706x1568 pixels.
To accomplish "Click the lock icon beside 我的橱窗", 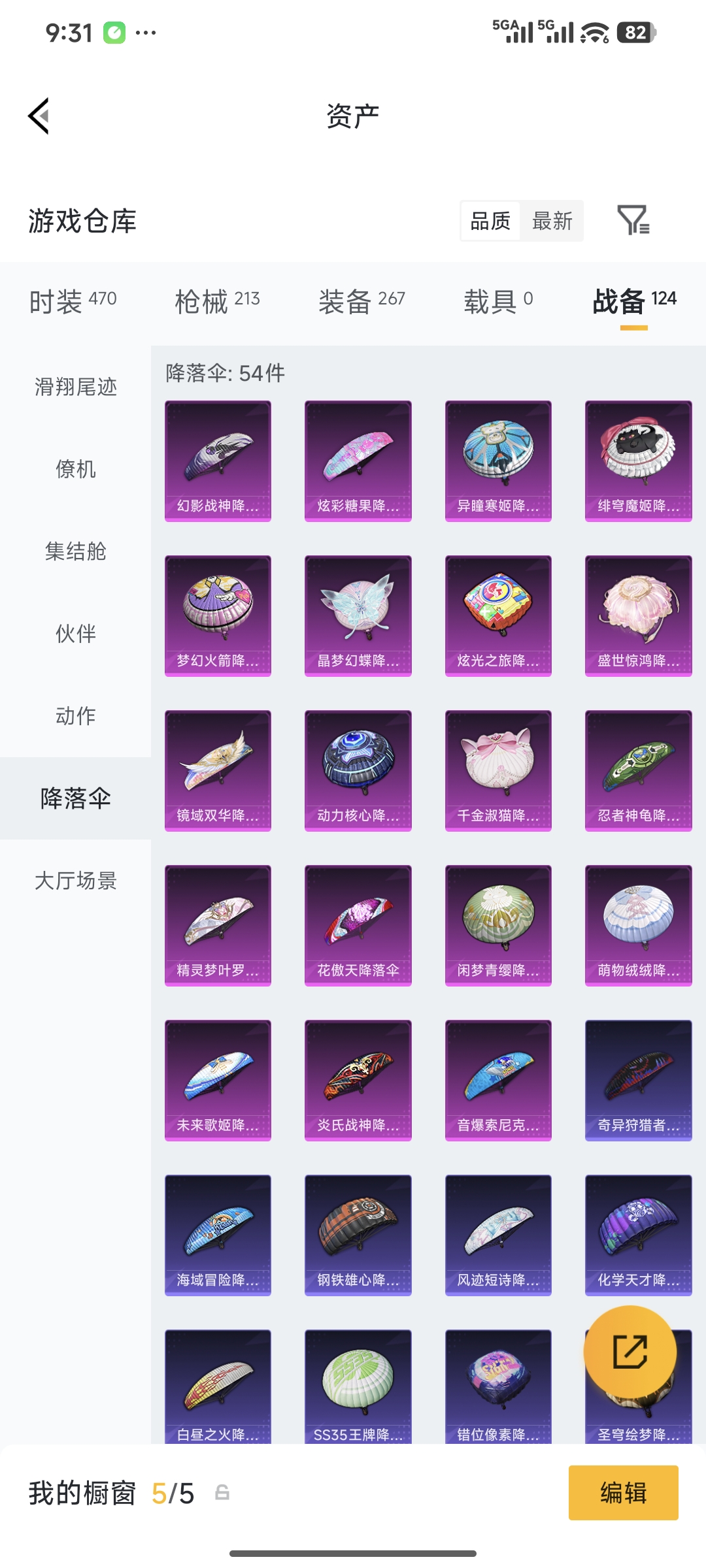I will tap(219, 1492).
